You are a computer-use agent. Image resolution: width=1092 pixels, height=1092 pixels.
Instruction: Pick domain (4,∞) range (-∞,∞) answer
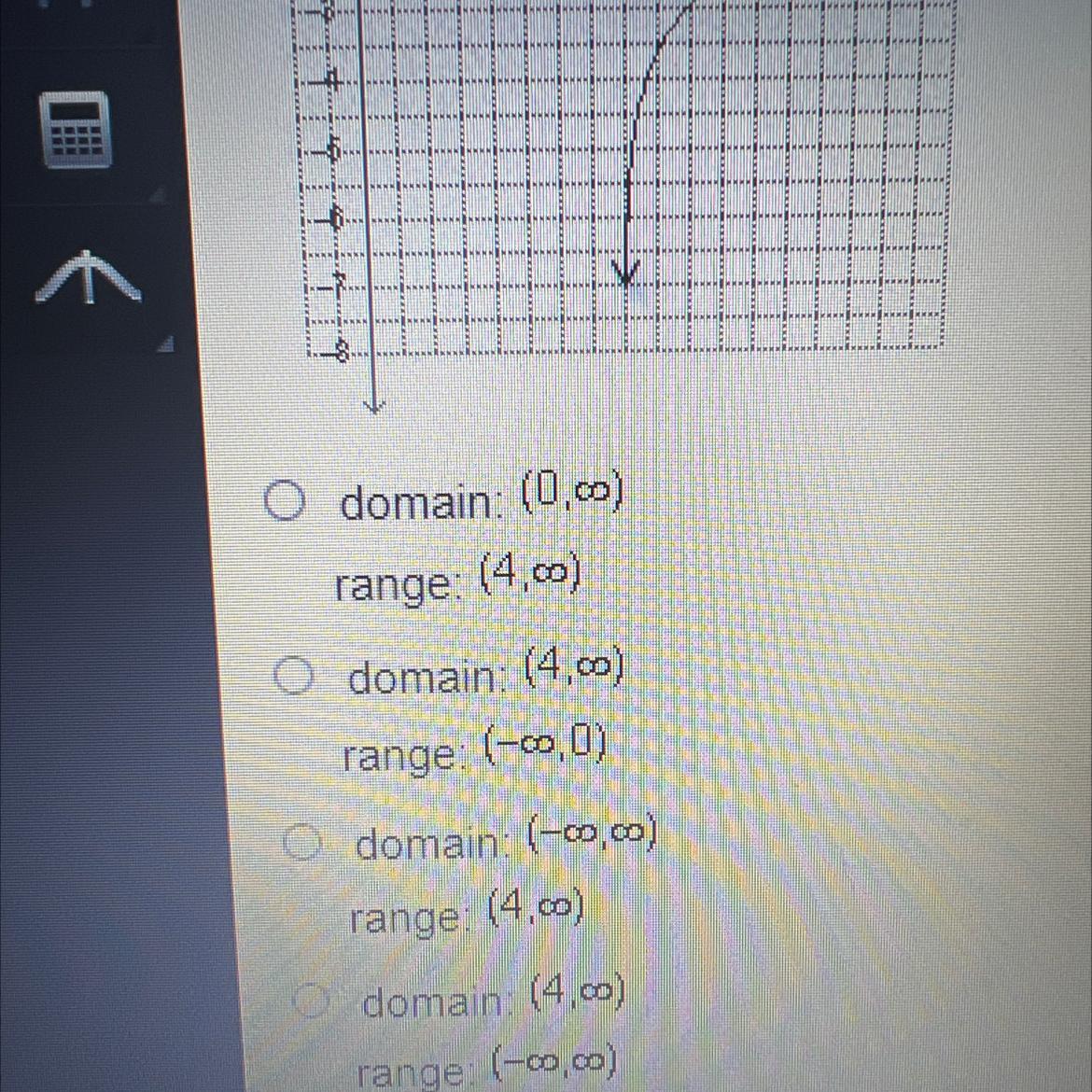[x=309, y=1001]
